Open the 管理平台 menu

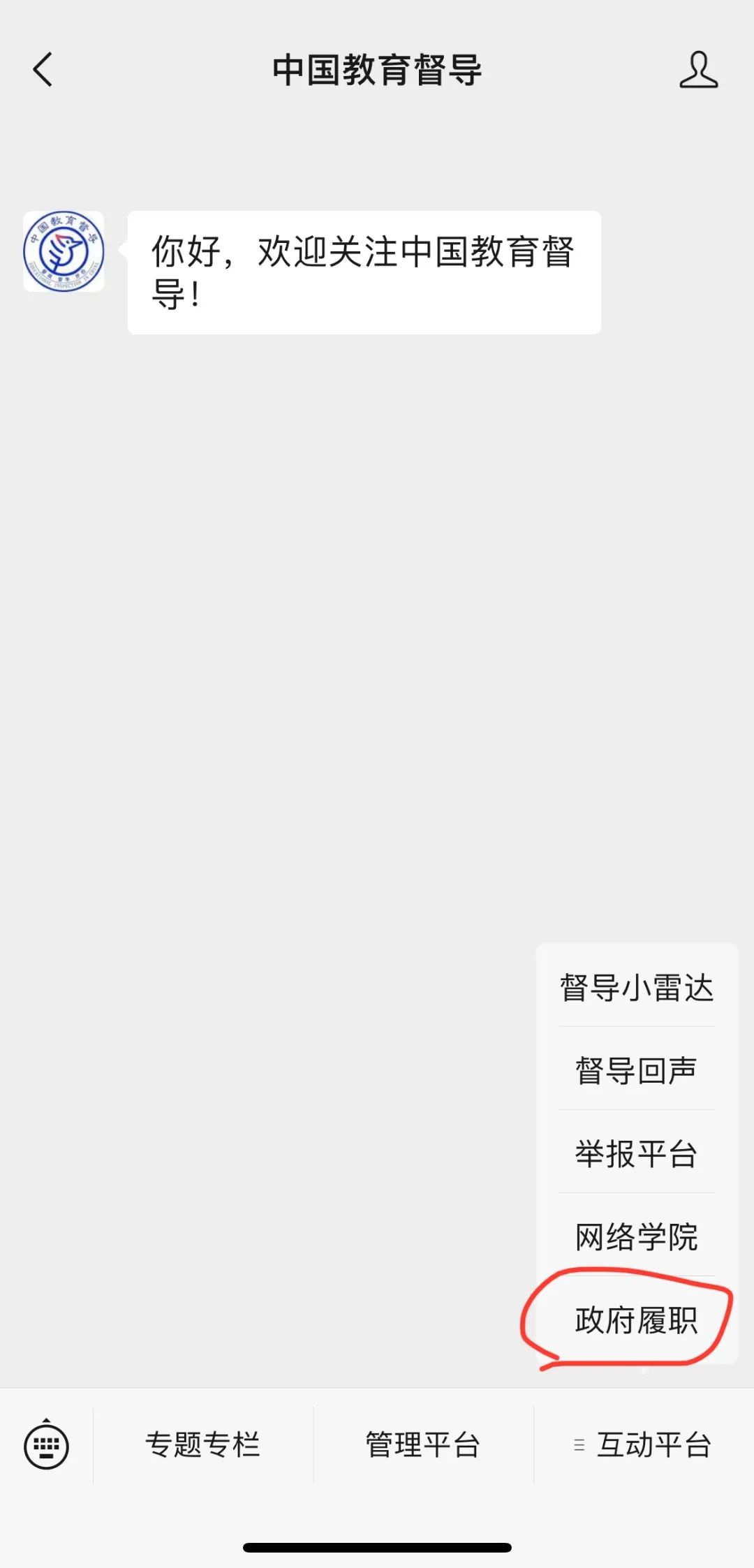tap(423, 1445)
